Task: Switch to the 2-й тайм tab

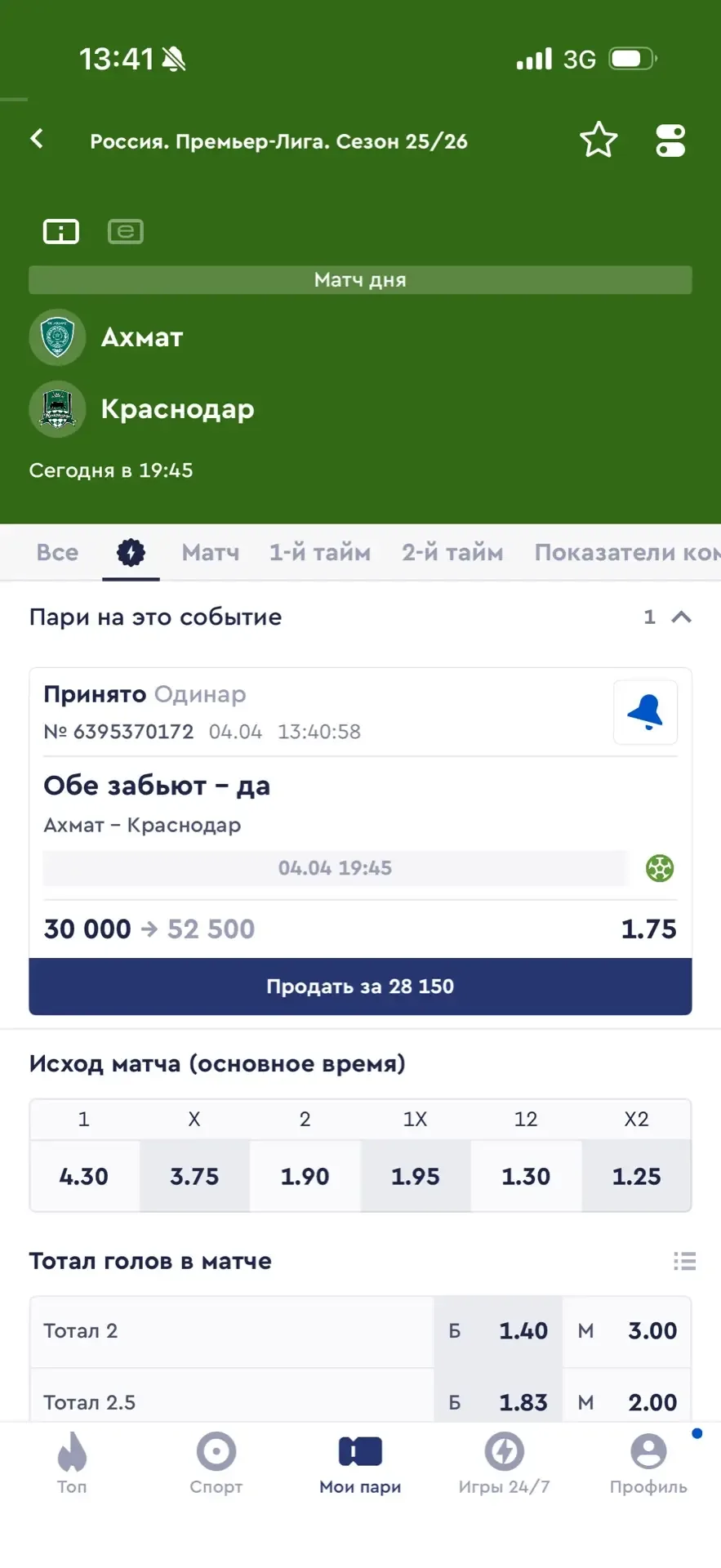Action: click(x=452, y=553)
